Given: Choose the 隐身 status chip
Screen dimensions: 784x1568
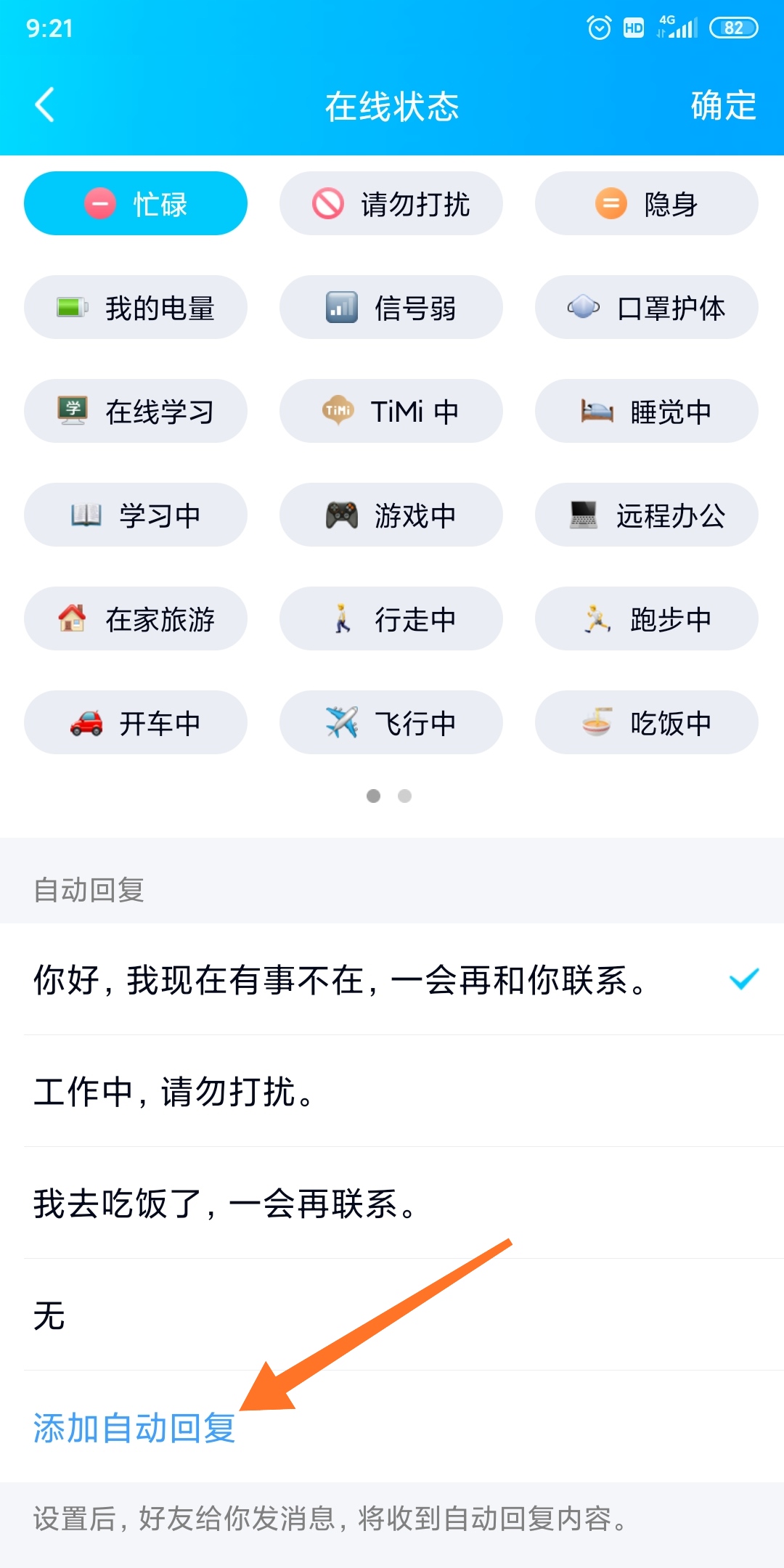Looking at the screenshot, I should click(x=646, y=204).
